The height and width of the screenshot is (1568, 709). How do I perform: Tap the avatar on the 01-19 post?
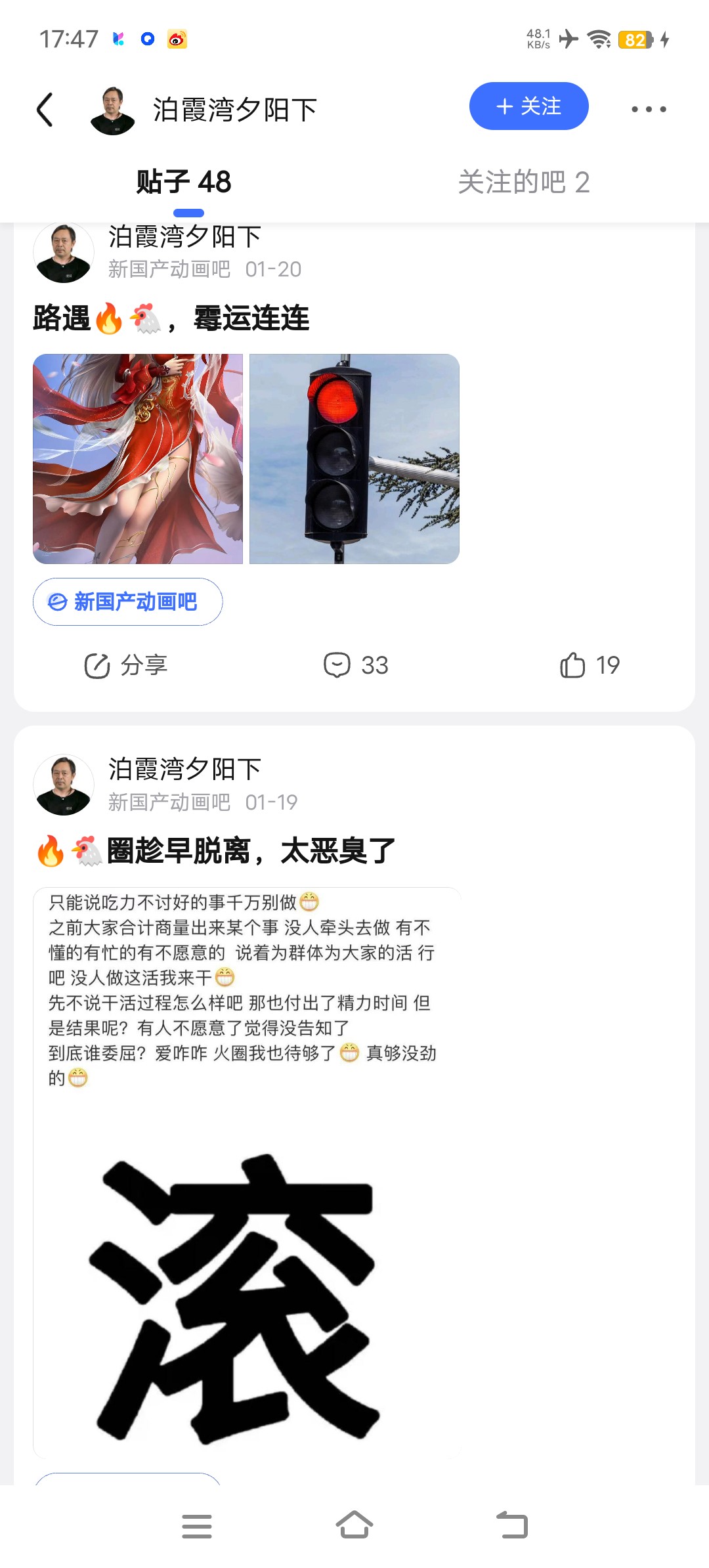pos(64,785)
